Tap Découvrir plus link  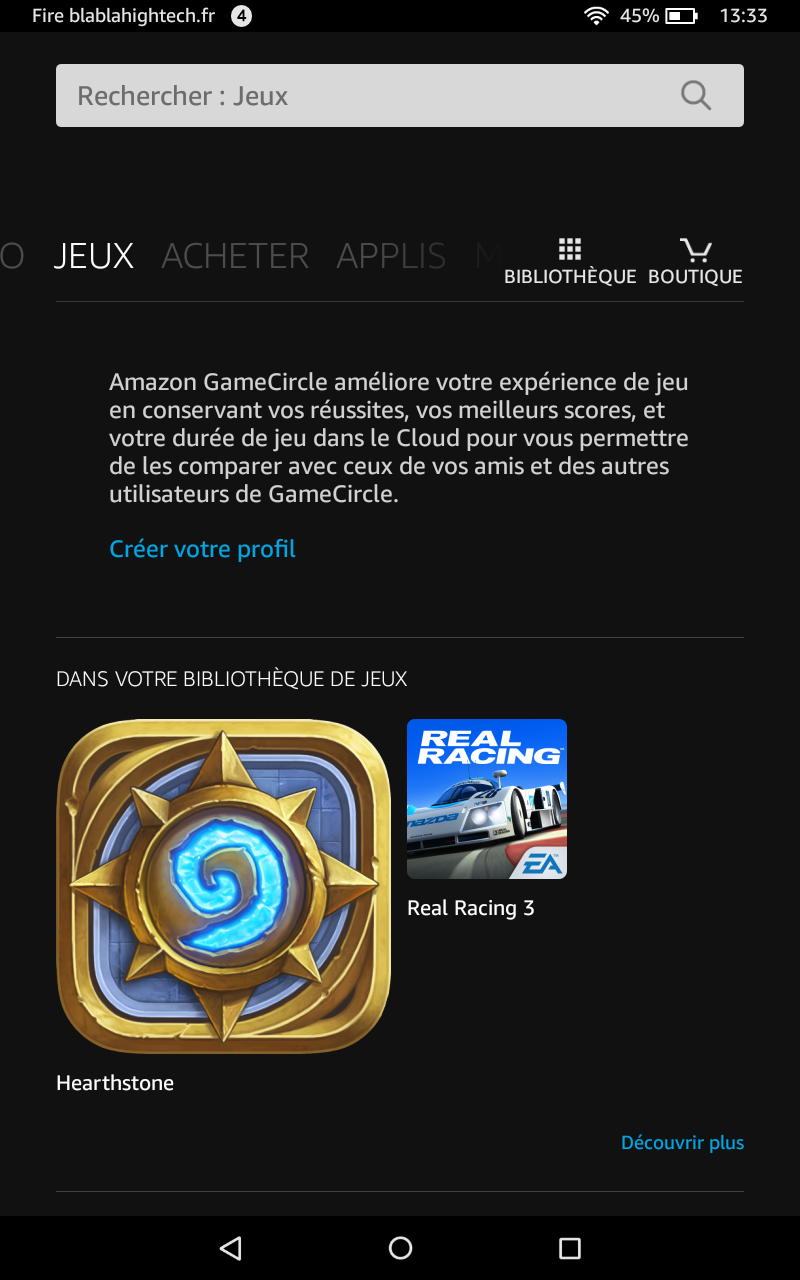[x=682, y=1142]
